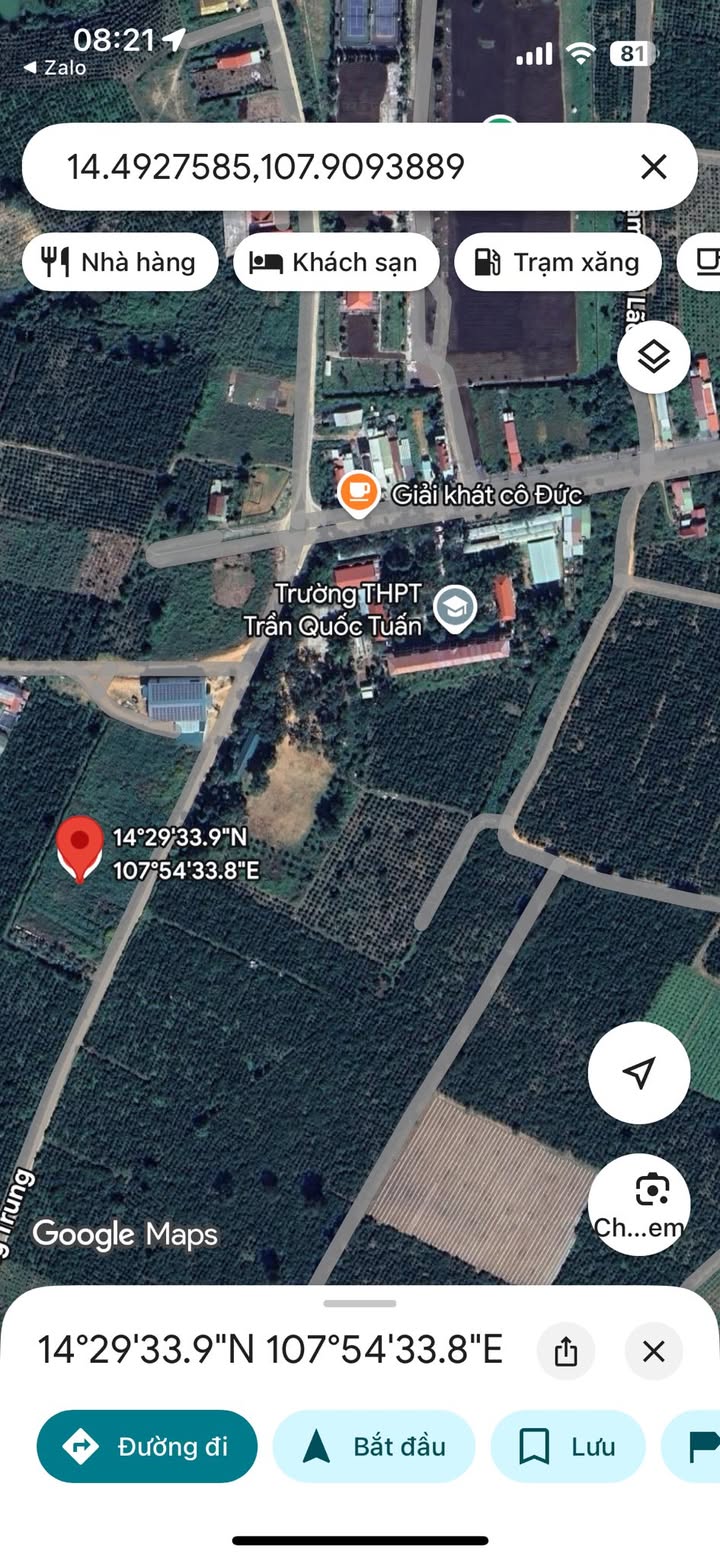Show Trạm xăng nearby

[x=558, y=262]
